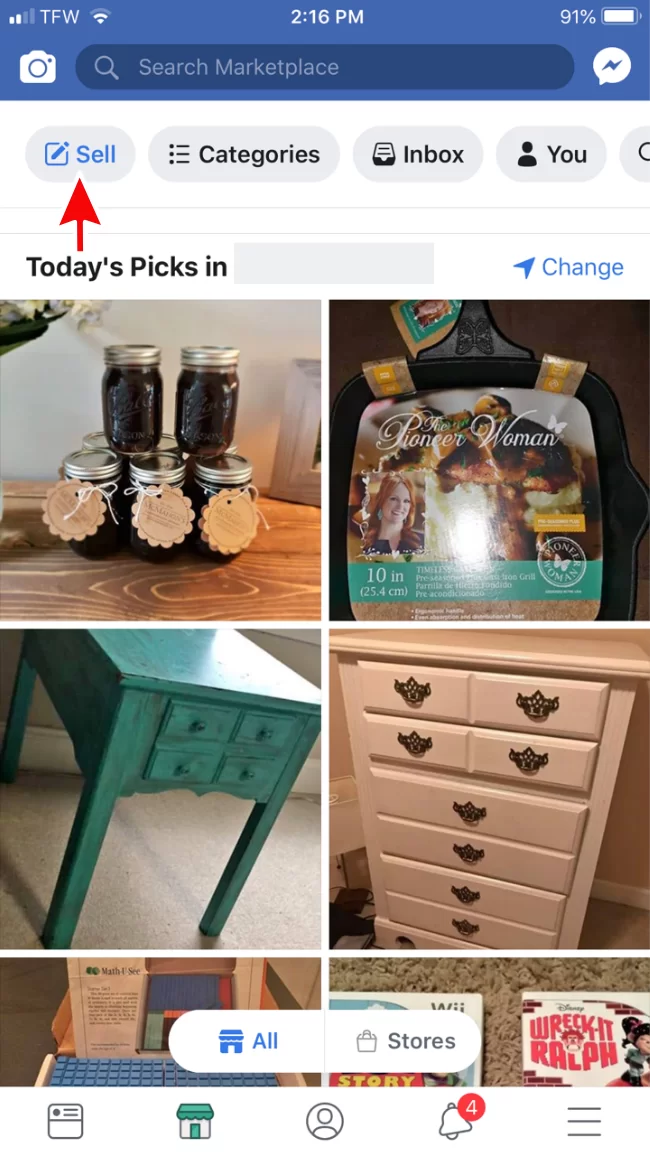Image resolution: width=650 pixels, height=1156 pixels.
Task: Open the Marketplace Inbox
Action: coord(418,154)
